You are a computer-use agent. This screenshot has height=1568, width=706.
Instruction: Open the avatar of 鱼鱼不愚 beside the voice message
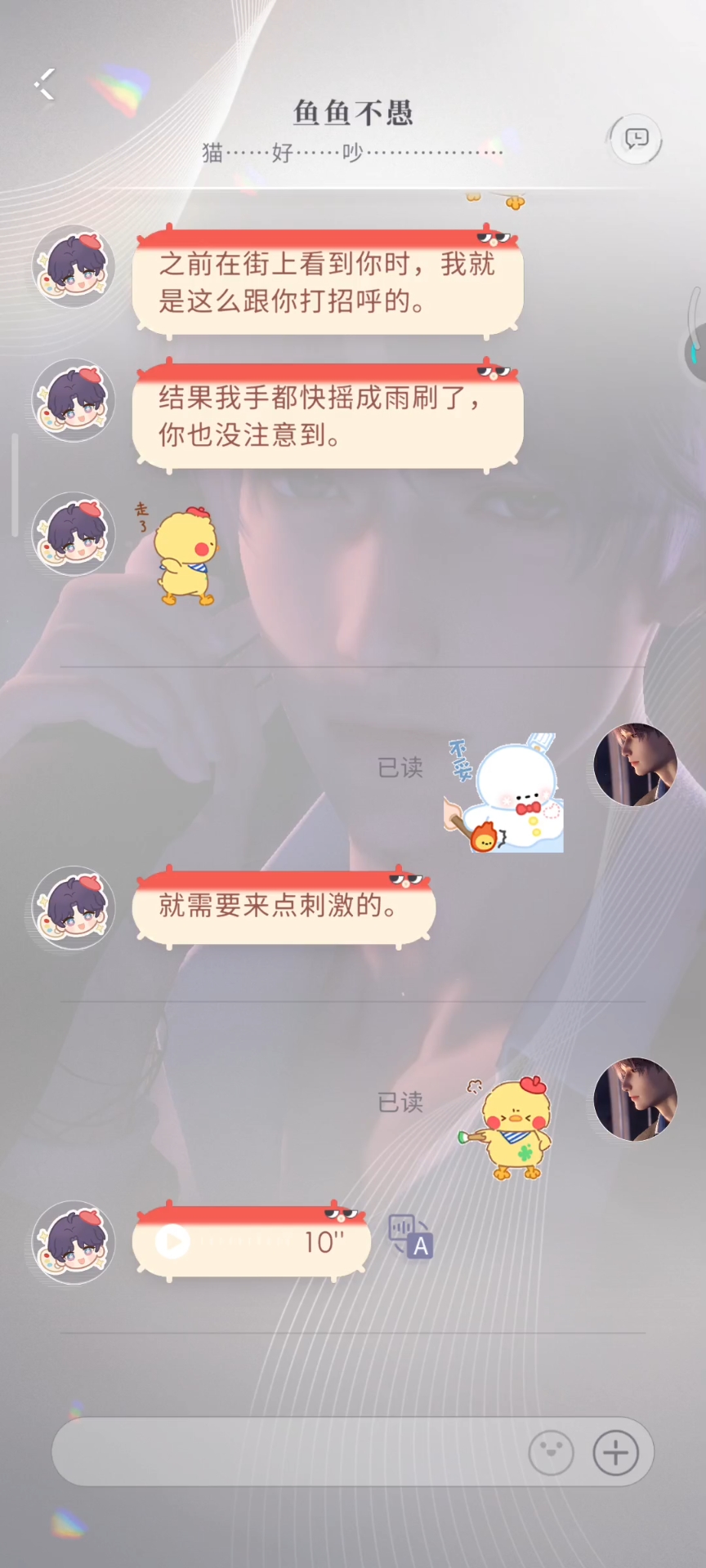pos(74,1242)
